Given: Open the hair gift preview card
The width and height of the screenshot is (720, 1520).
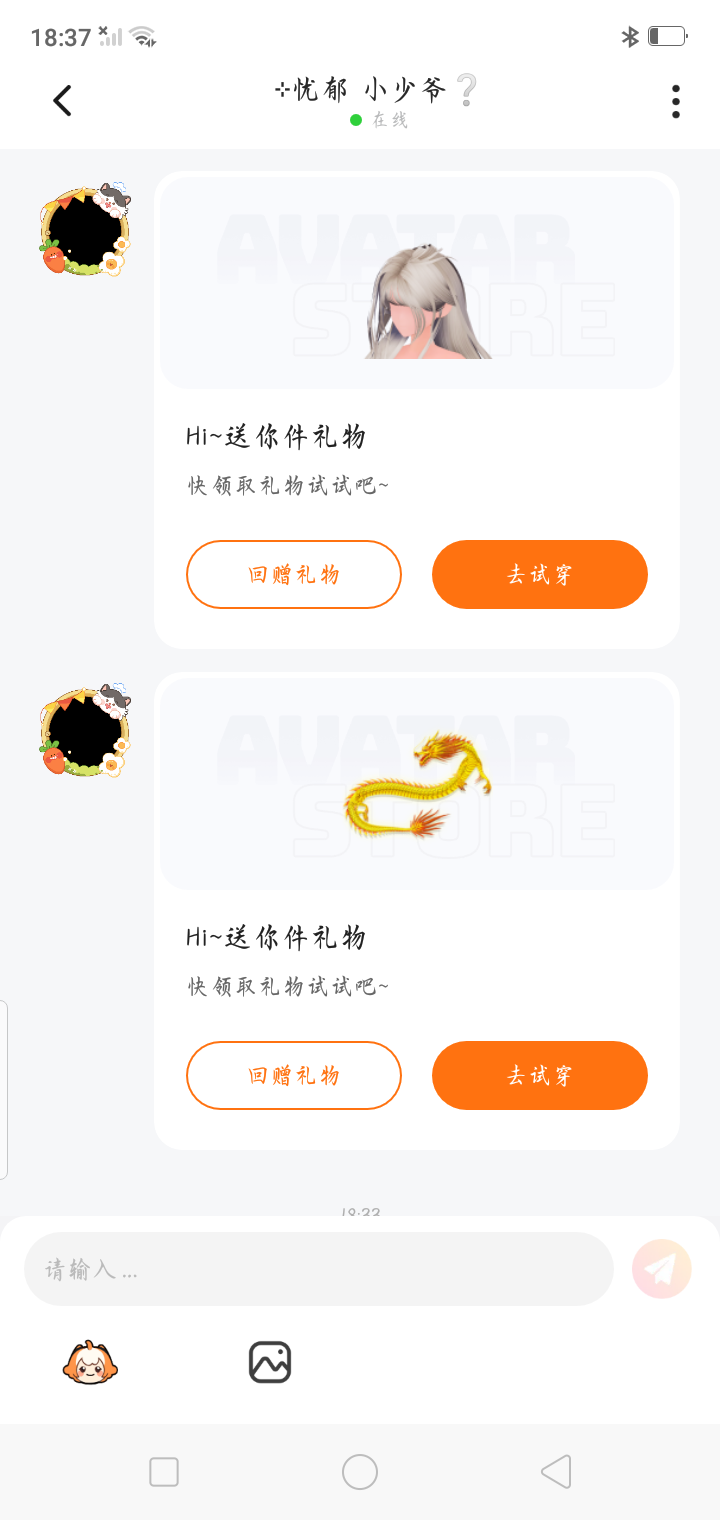Looking at the screenshot, I should [416, 282].
